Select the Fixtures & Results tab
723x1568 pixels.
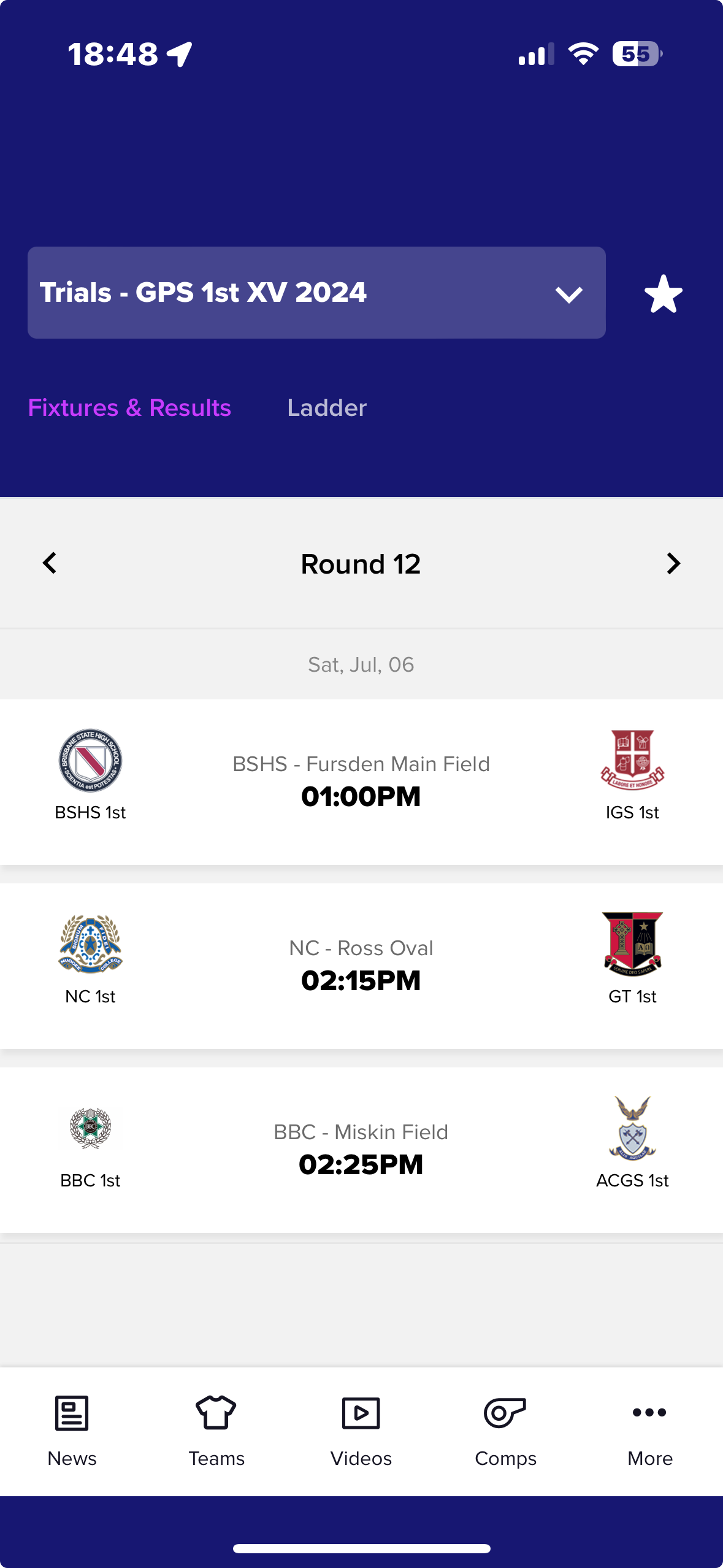click(129, 408)
